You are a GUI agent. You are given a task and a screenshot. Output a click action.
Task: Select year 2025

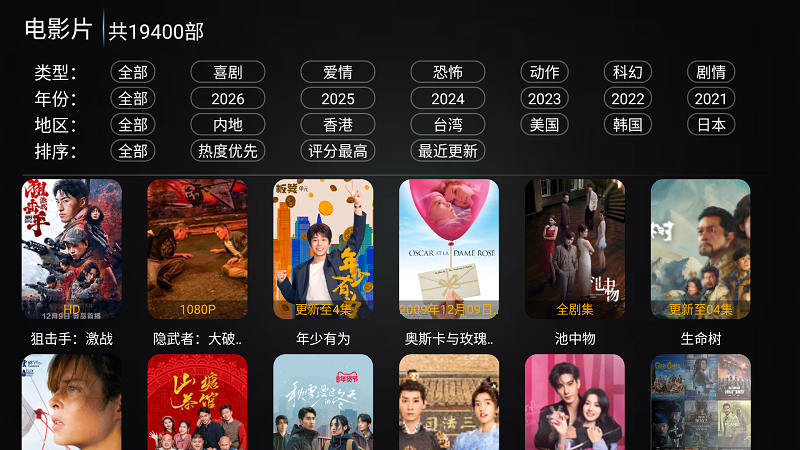pyautogui.click(x=338, y=99)
